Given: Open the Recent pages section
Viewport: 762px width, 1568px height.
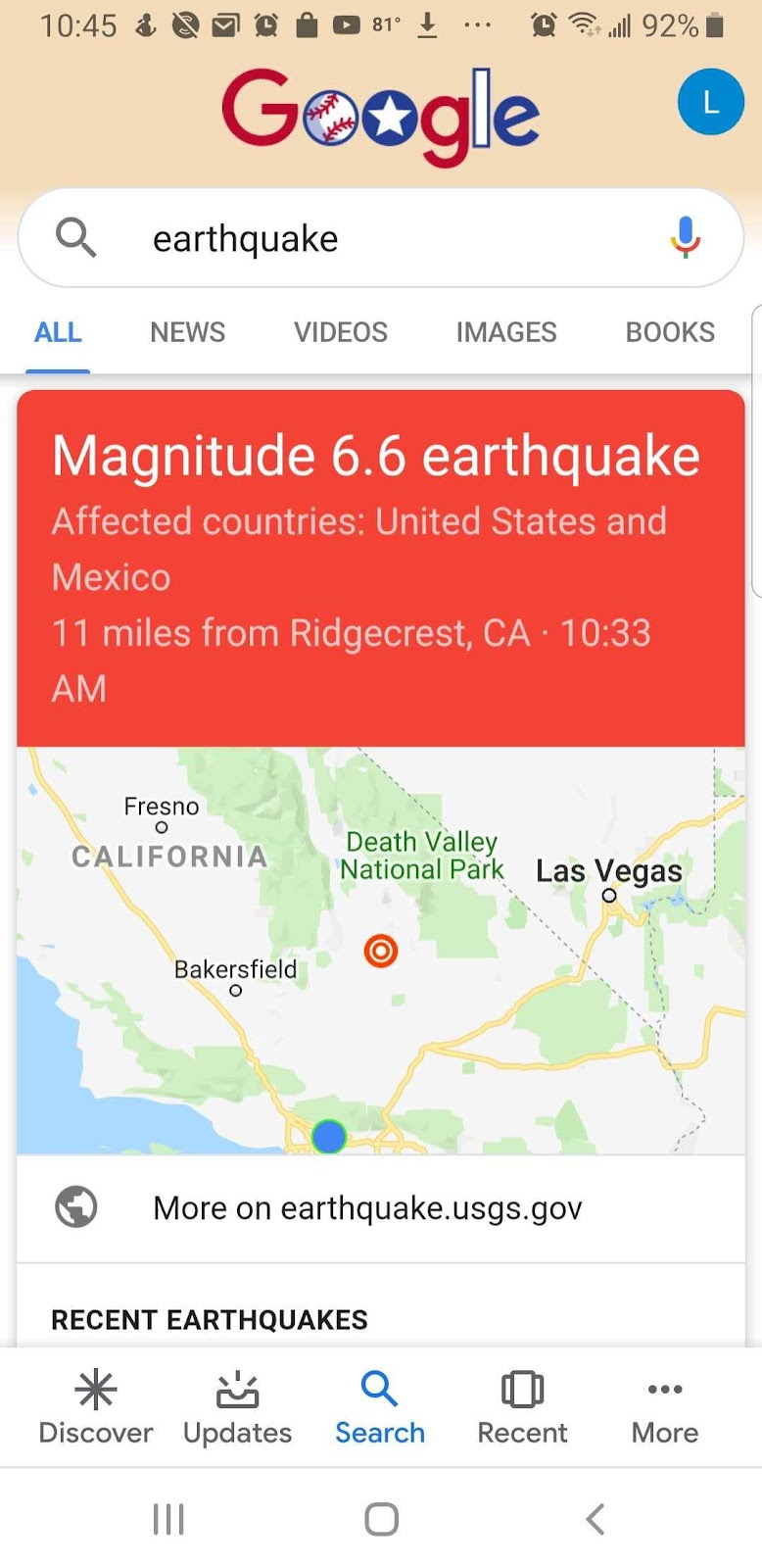Looking at the screenshot, I should (x=522, y=1409).
